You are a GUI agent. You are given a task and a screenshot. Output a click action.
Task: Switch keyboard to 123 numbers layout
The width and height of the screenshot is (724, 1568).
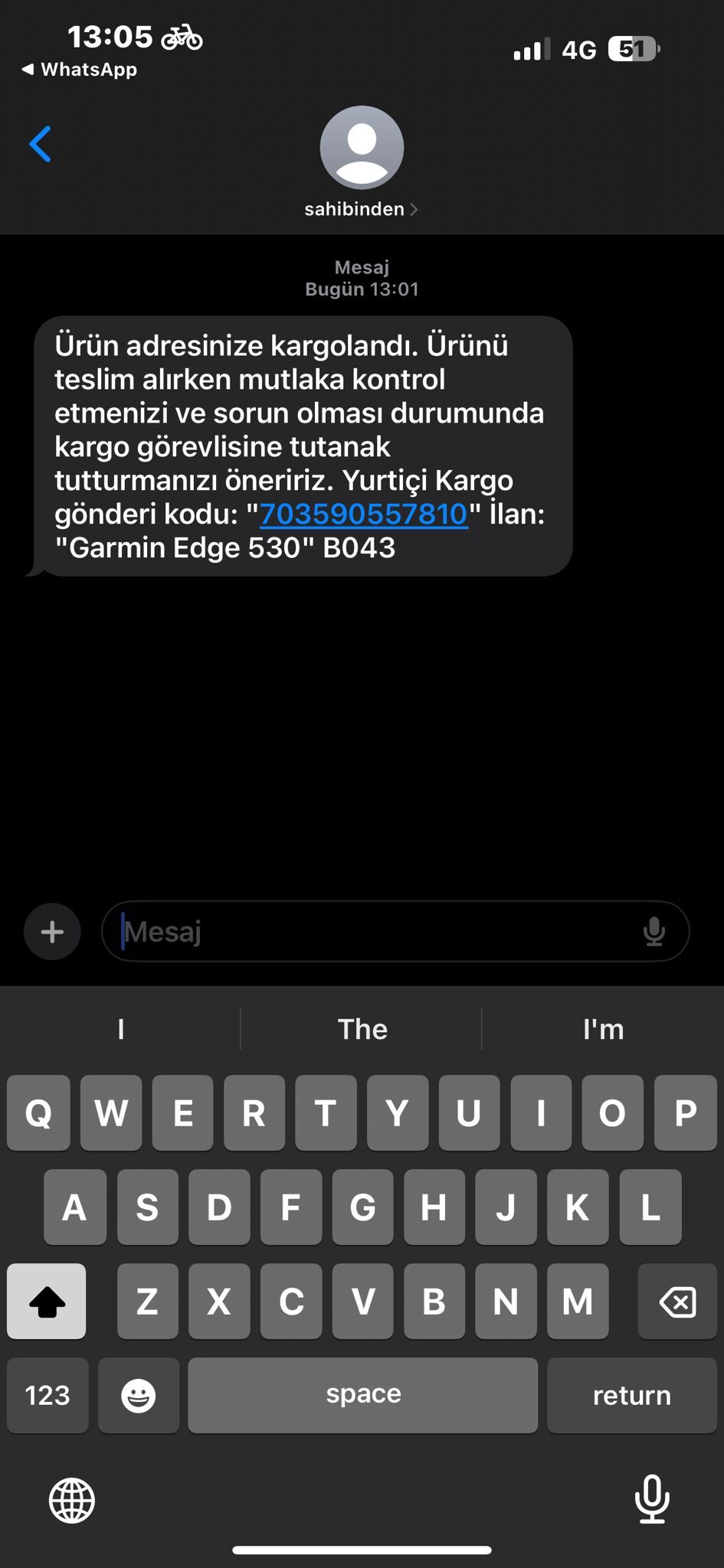(x=48, y=1396)
